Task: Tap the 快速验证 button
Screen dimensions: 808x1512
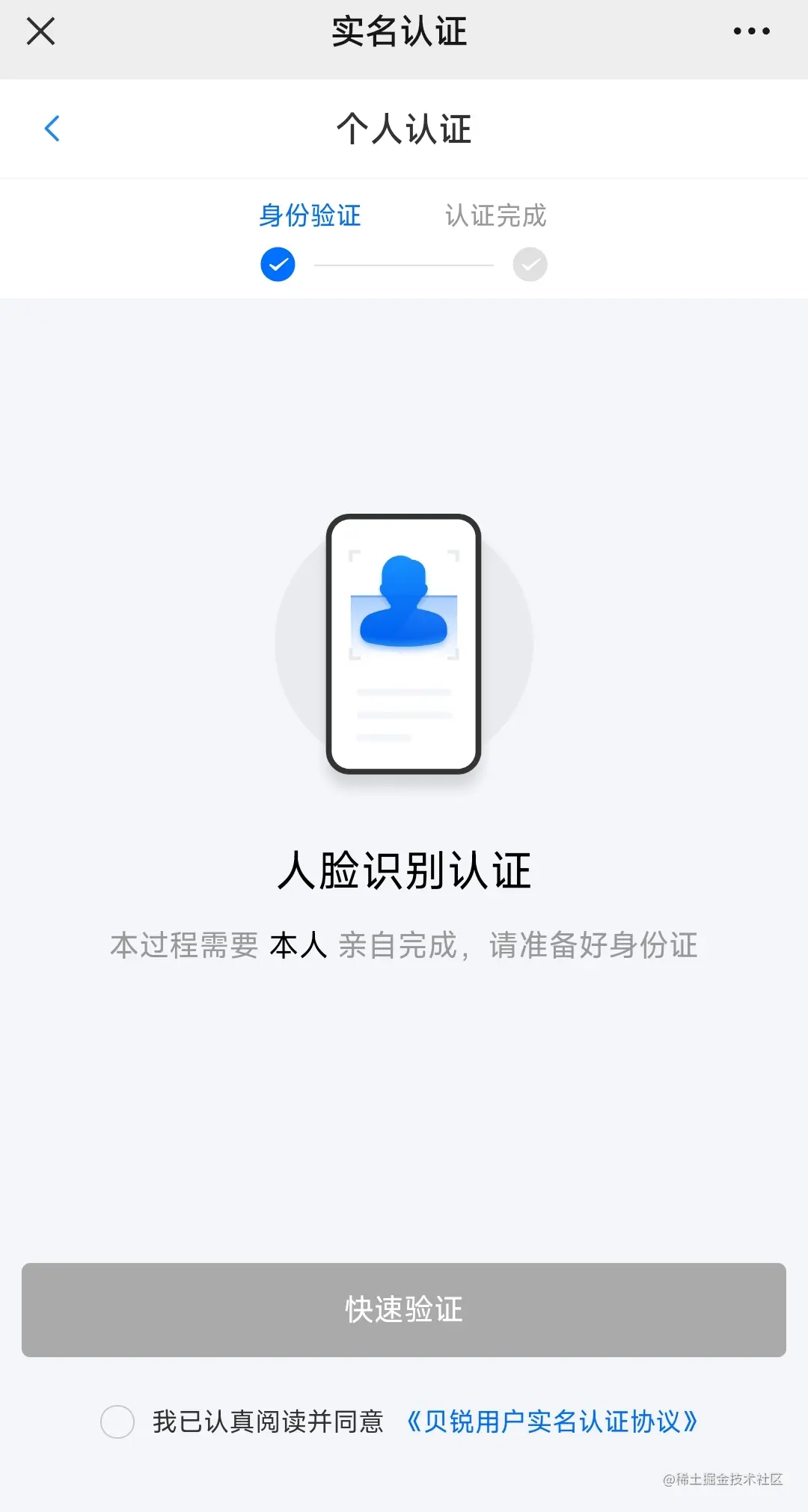Action: click(404, 1309)
